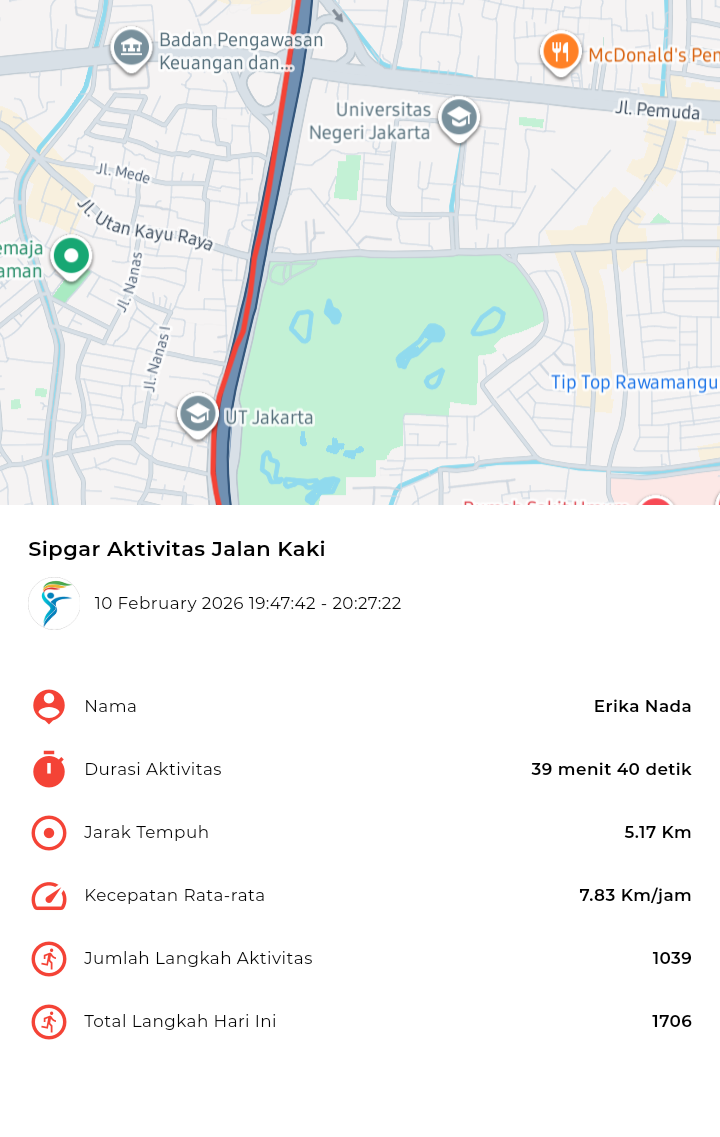
Task: Tap the UT Jakarta map pin
Action: 198,414
